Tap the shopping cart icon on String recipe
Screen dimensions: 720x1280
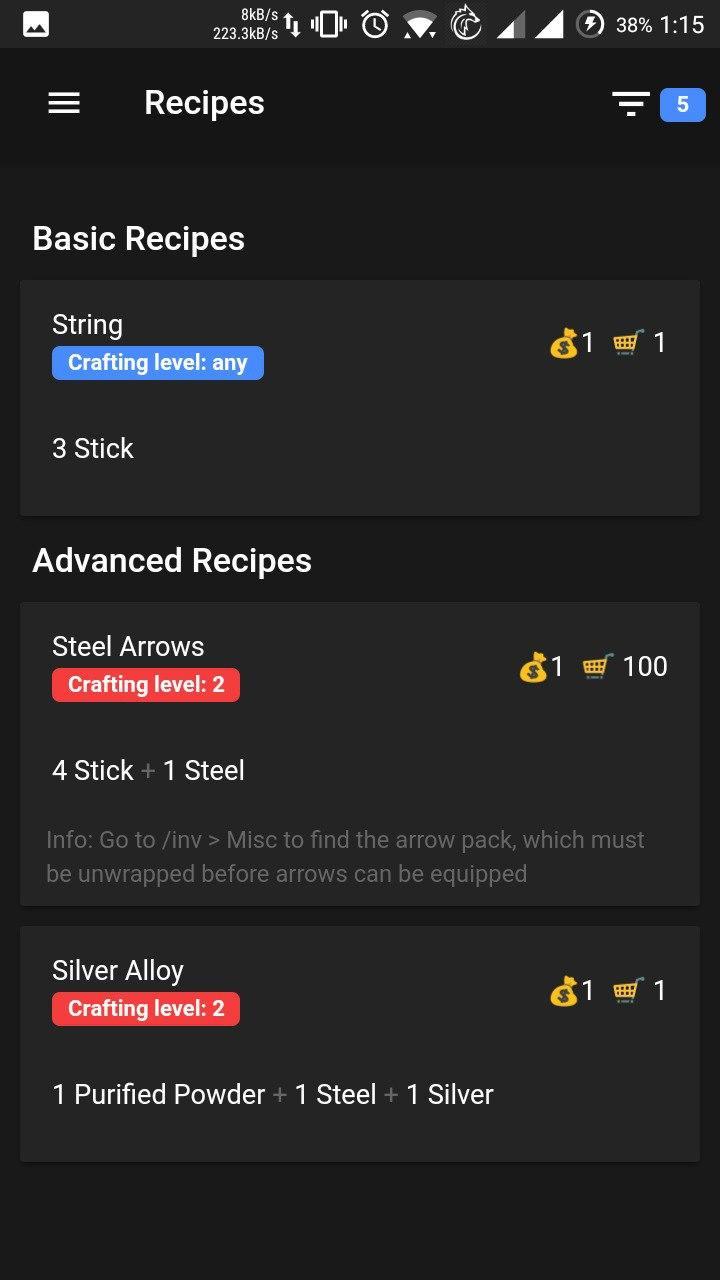pos(627,342)
